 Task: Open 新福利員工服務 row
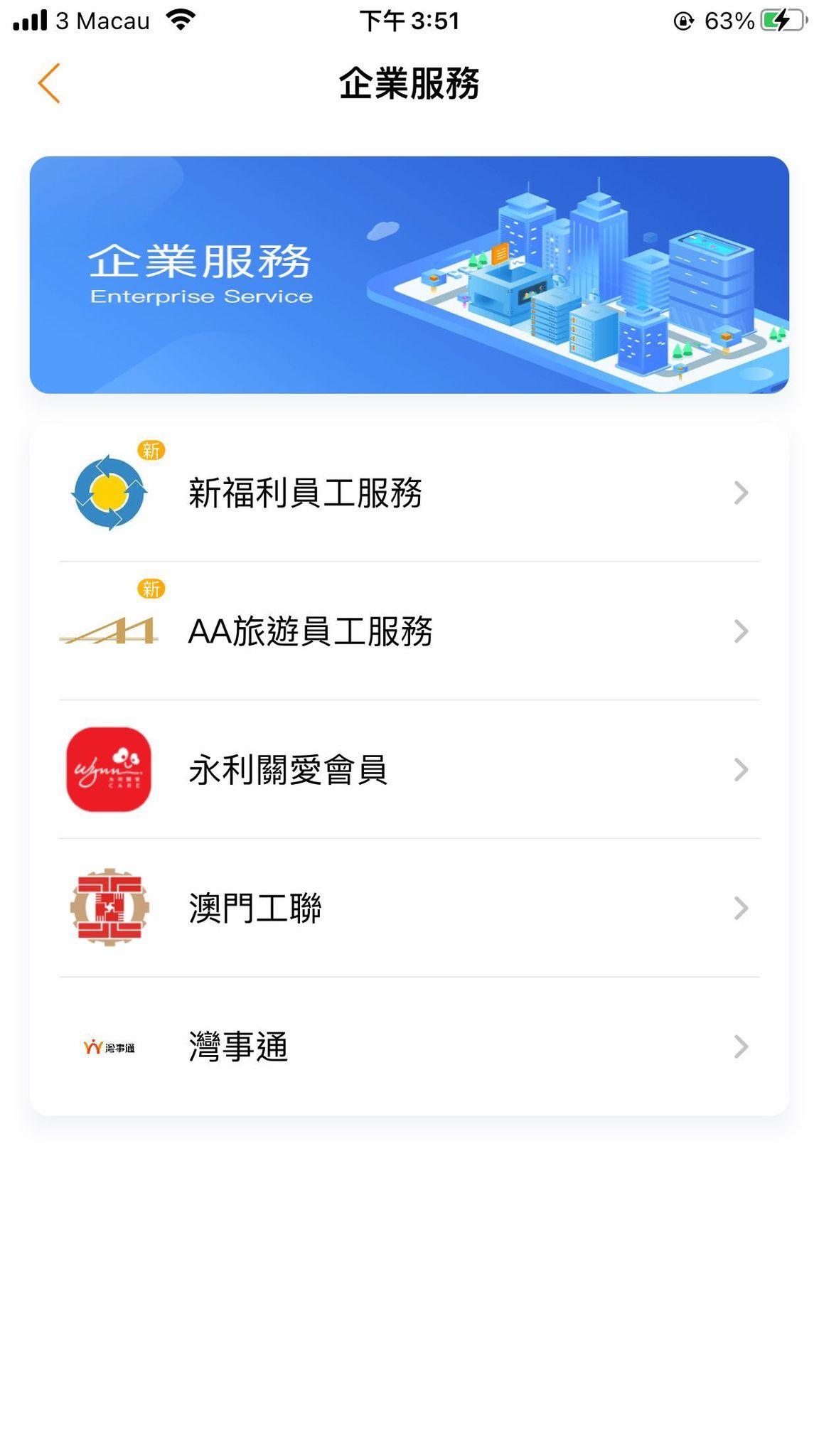409,493
